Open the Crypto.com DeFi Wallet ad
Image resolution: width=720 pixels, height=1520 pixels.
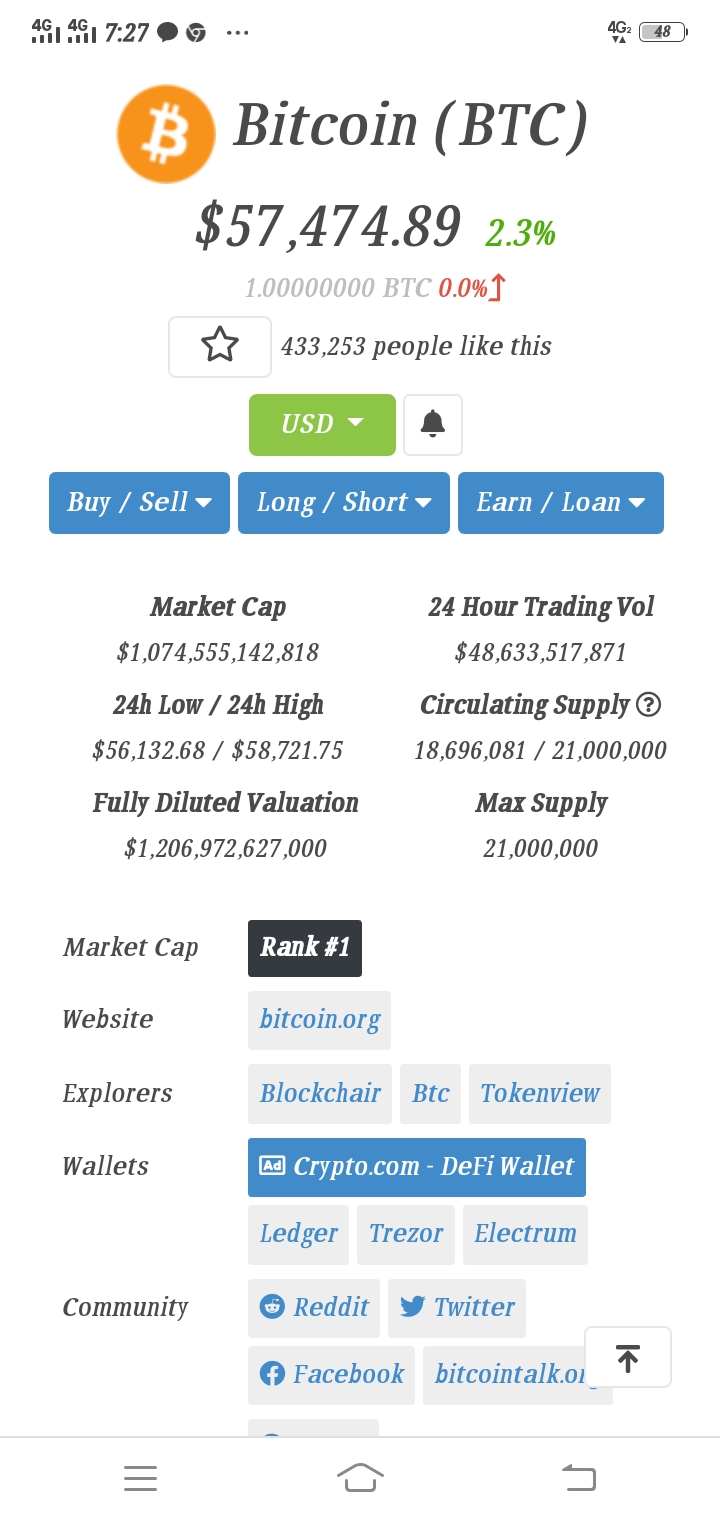(x=417, y=1167)
